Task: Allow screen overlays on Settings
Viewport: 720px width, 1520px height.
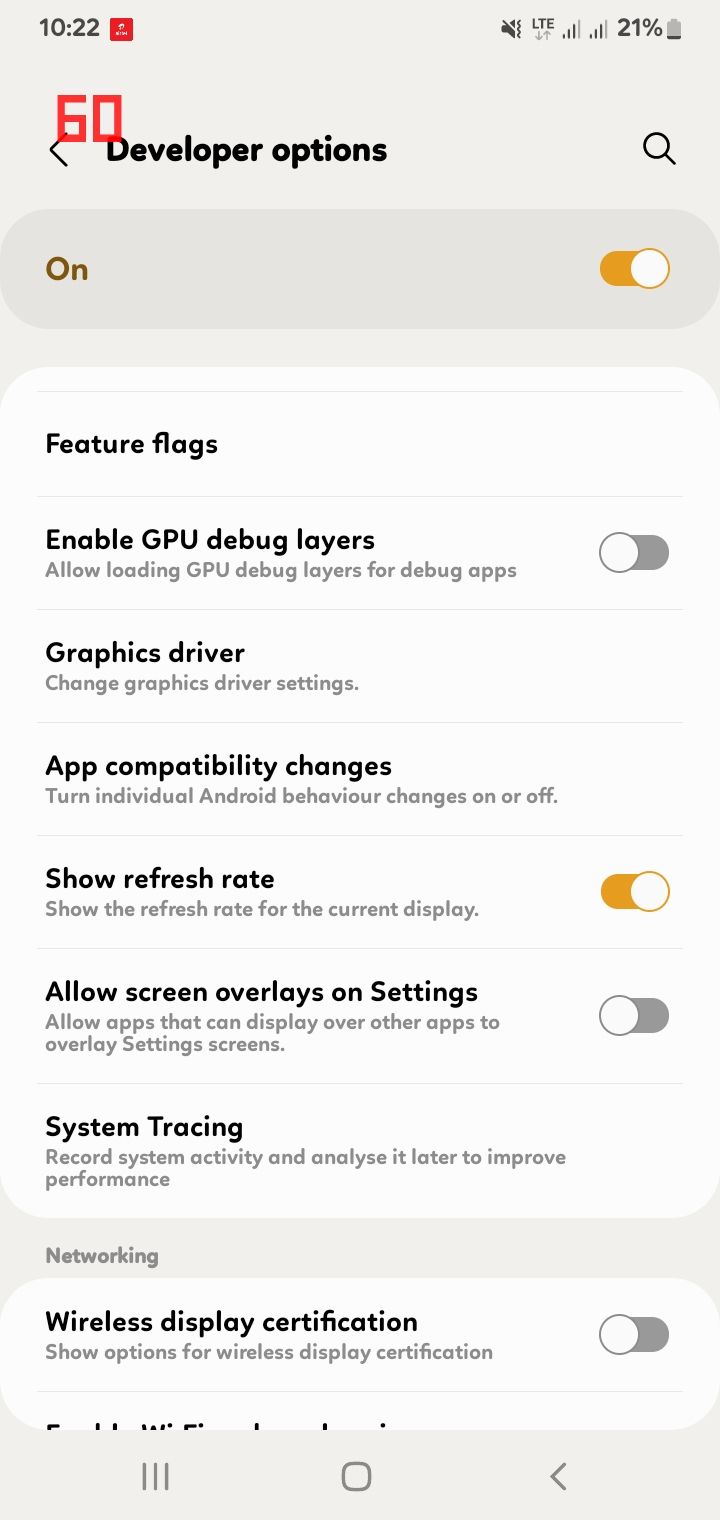Action: pos(634,1016)
